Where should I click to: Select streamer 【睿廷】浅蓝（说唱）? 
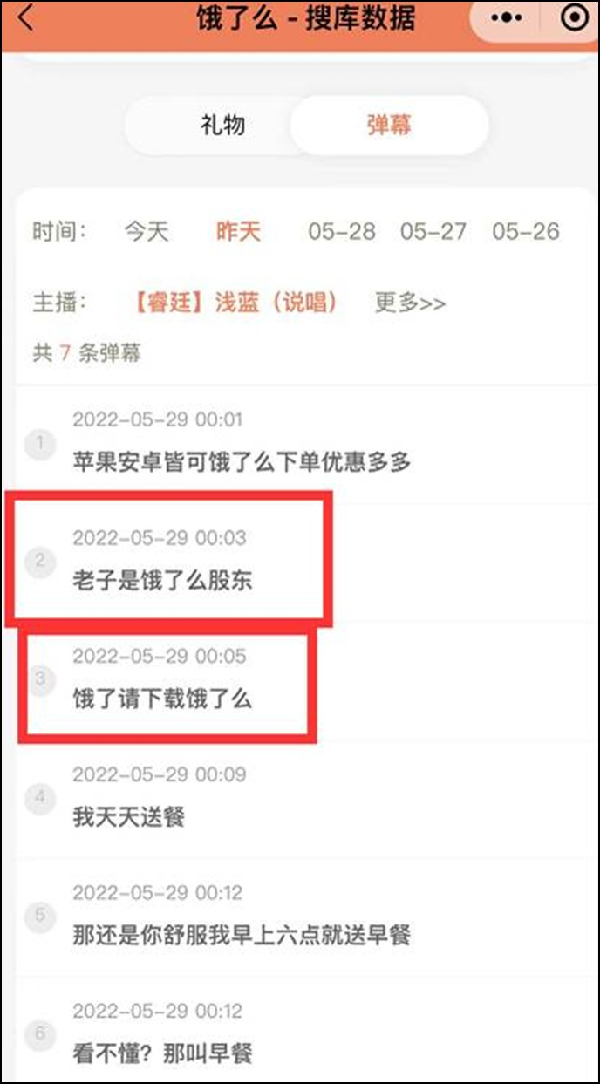pyautogui.click(x=236, y=302)
